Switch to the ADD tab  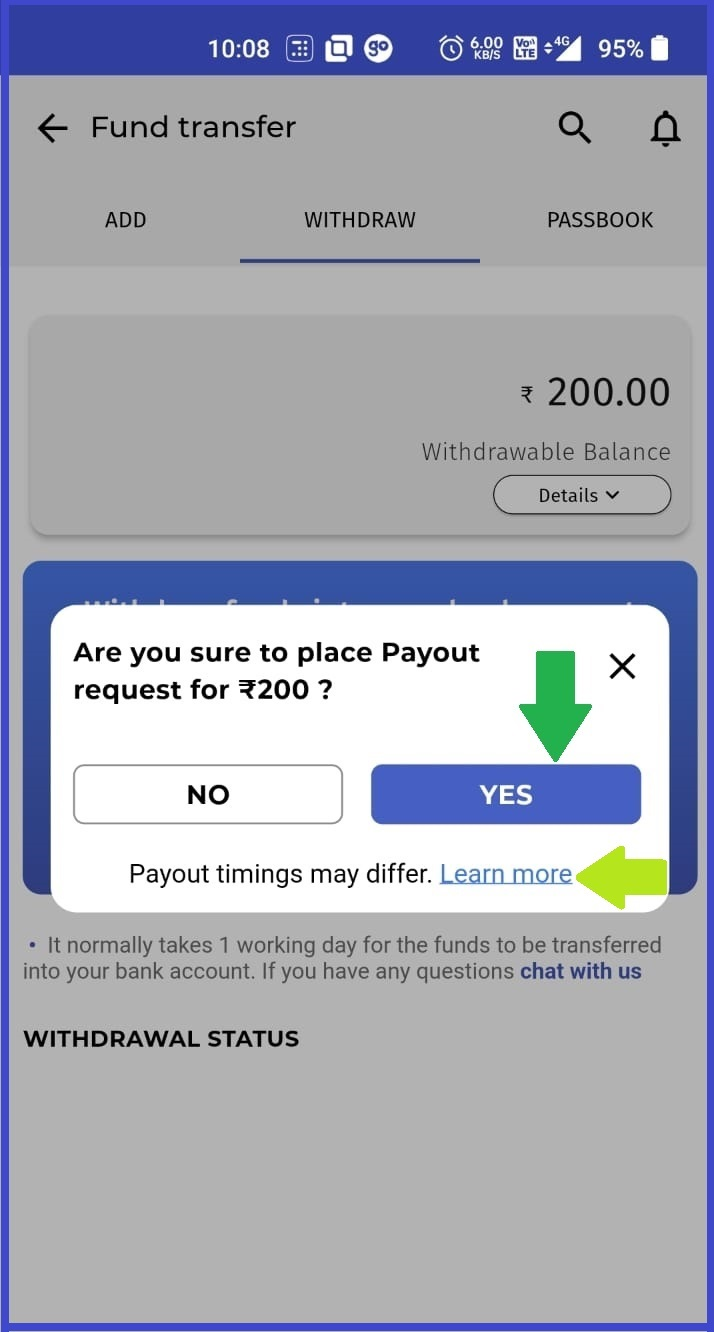126,220
